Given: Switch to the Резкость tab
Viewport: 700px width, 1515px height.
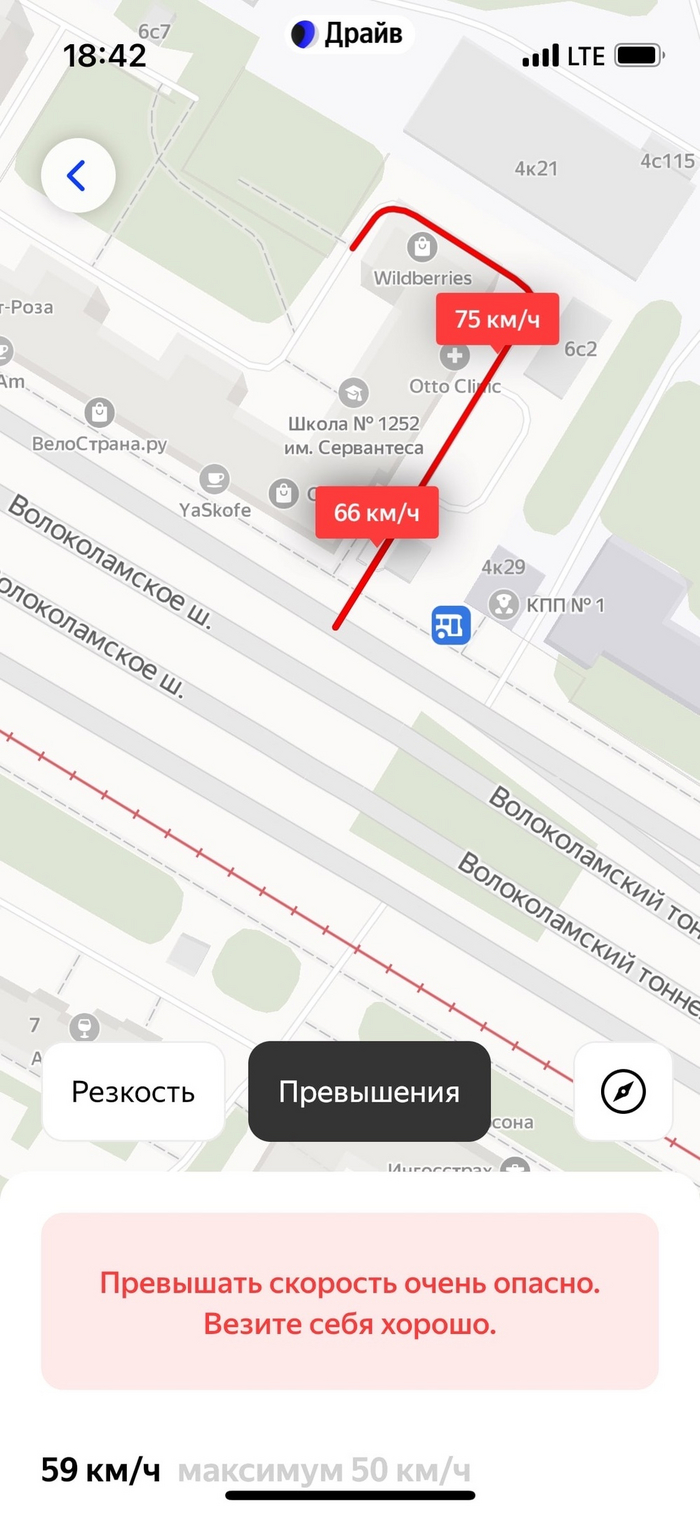Looking at the screenshot, I should 133,1092.
